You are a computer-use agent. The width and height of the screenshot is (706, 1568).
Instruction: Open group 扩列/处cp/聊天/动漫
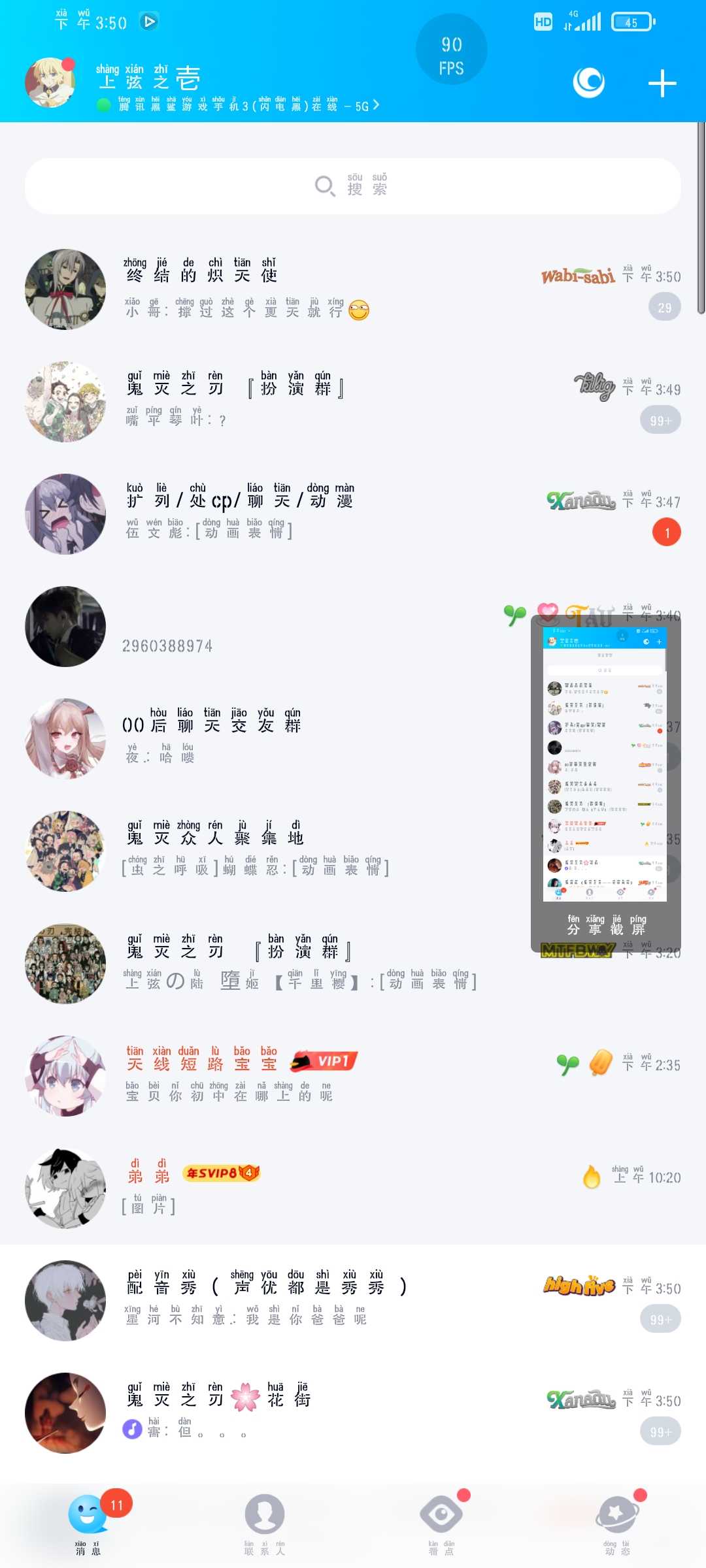pyautogui.click(x=261, y=514)
